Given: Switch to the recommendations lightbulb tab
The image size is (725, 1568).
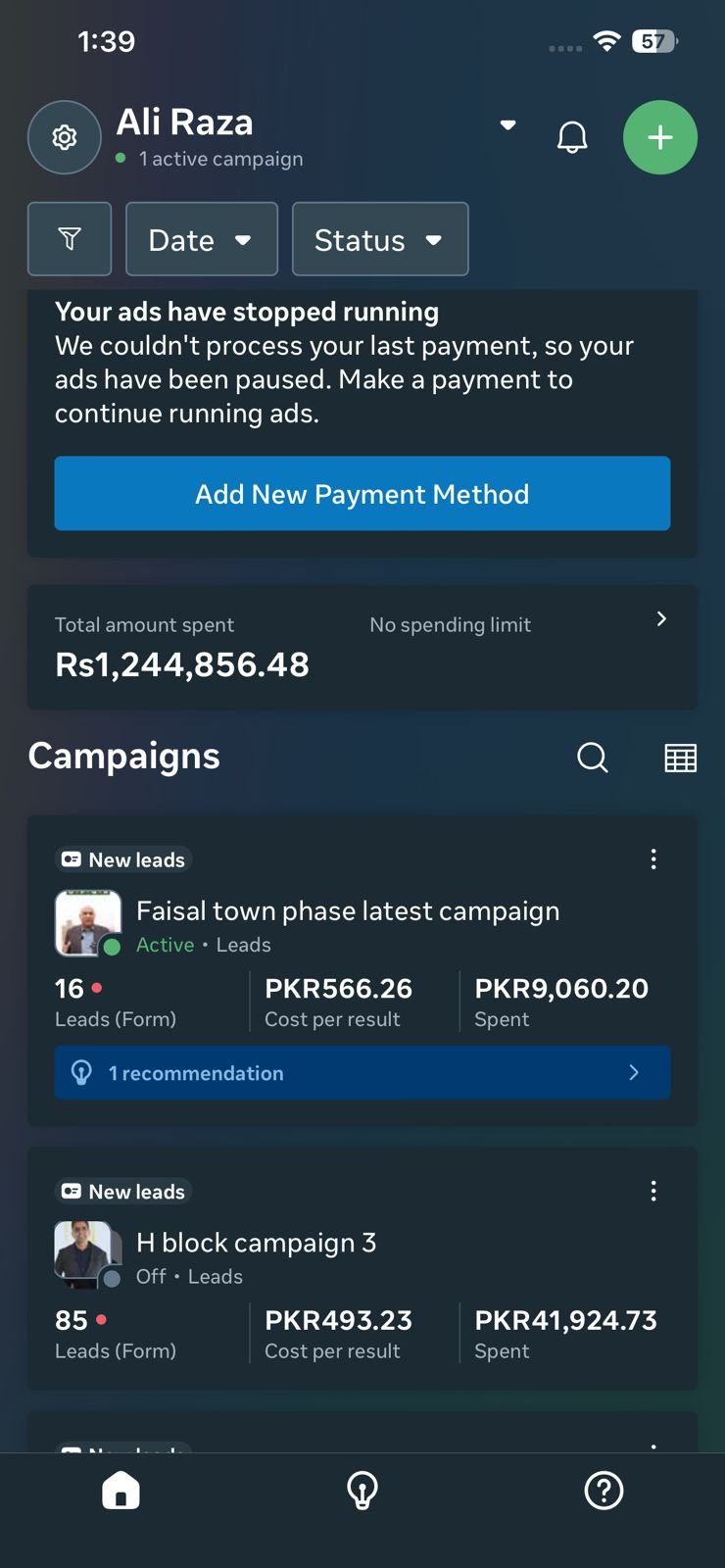Looking at the screenshot, I should pyautogui.click(x=362, y=1492).
